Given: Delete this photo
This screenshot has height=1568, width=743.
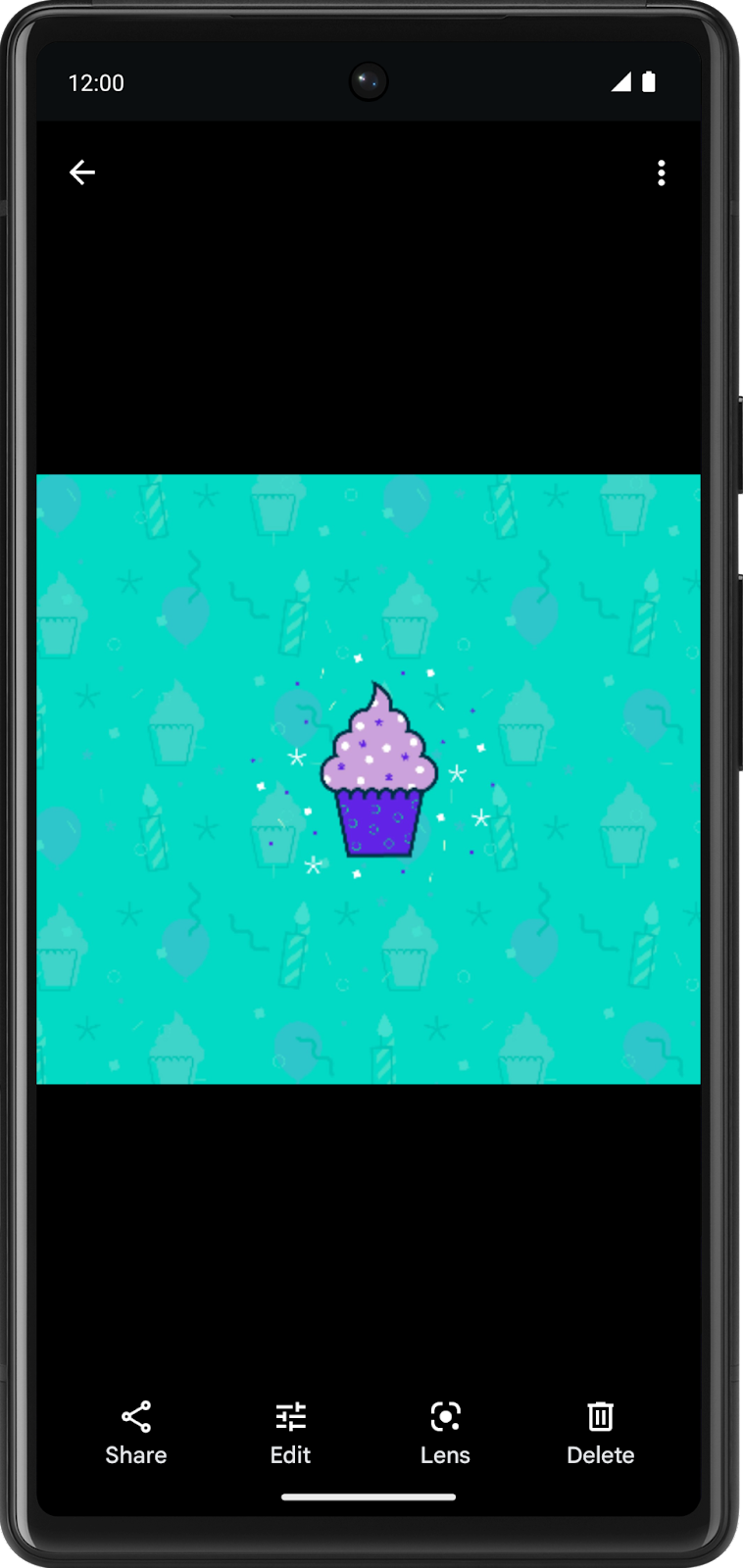Looking at the screenshot, I should 600,1432.
